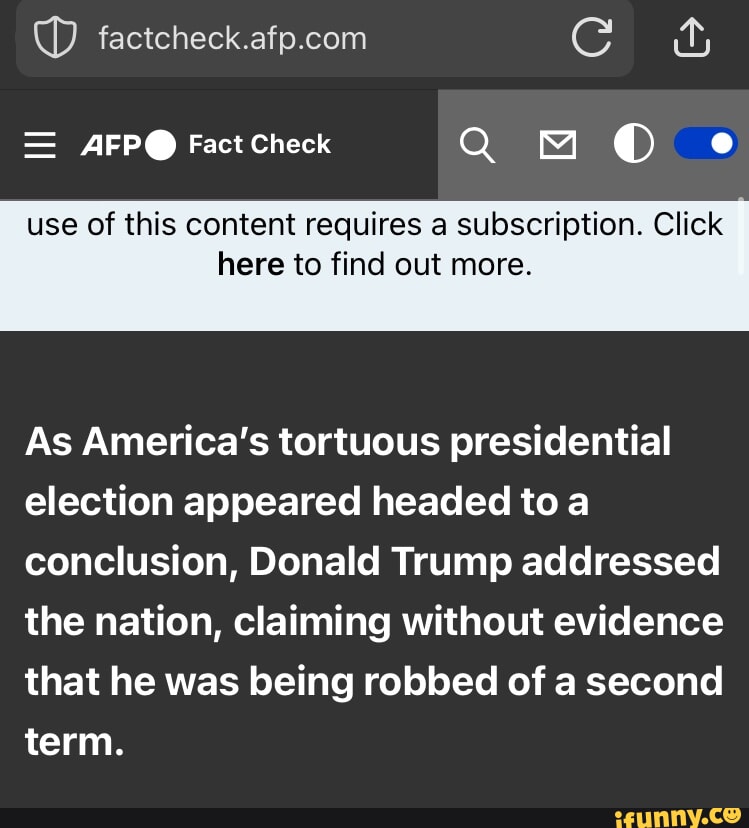Switch off the blue toggle in the header
The height and width of the screenshot is (828, 749).
coord(705,142)
